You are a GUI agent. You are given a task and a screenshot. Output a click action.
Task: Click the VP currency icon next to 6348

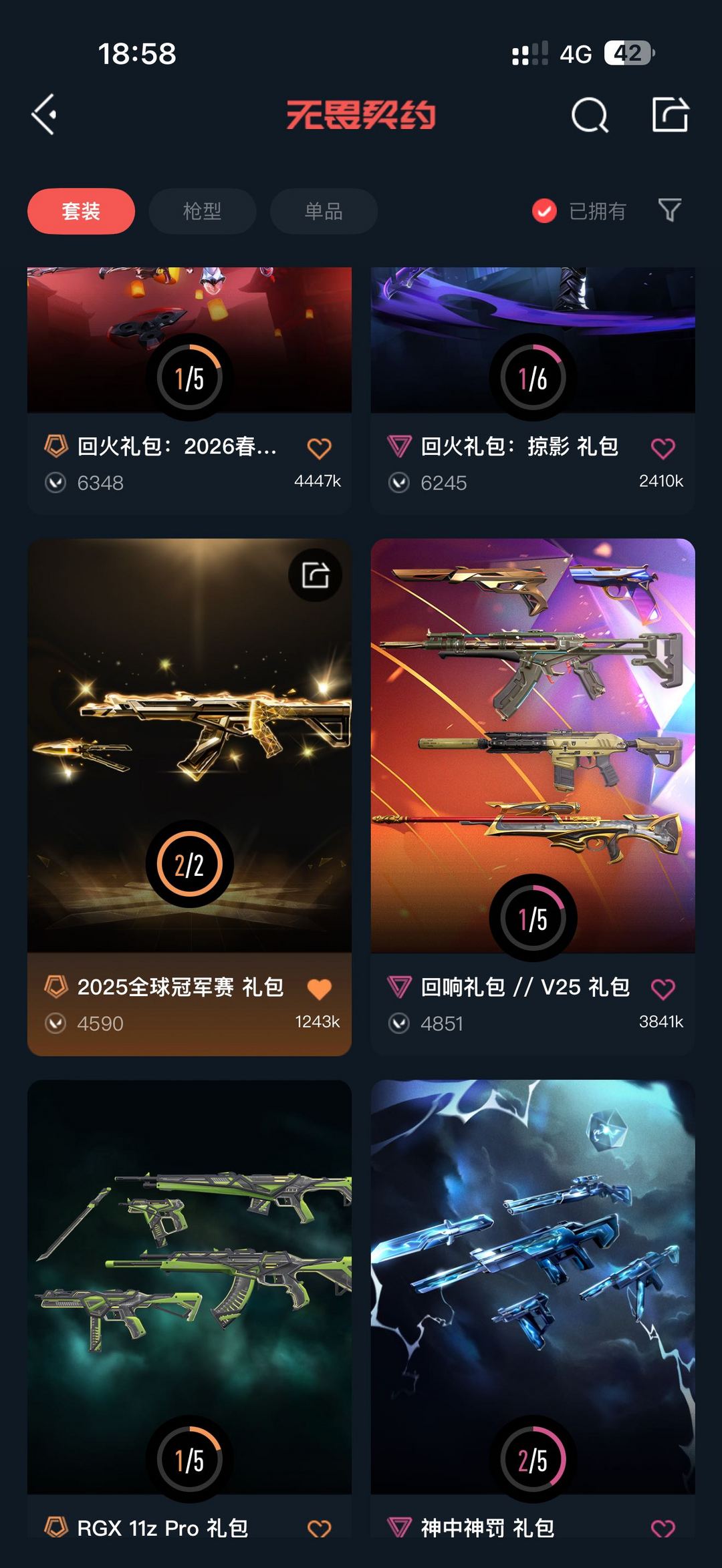pyautogui.click(x=57, y=482)
